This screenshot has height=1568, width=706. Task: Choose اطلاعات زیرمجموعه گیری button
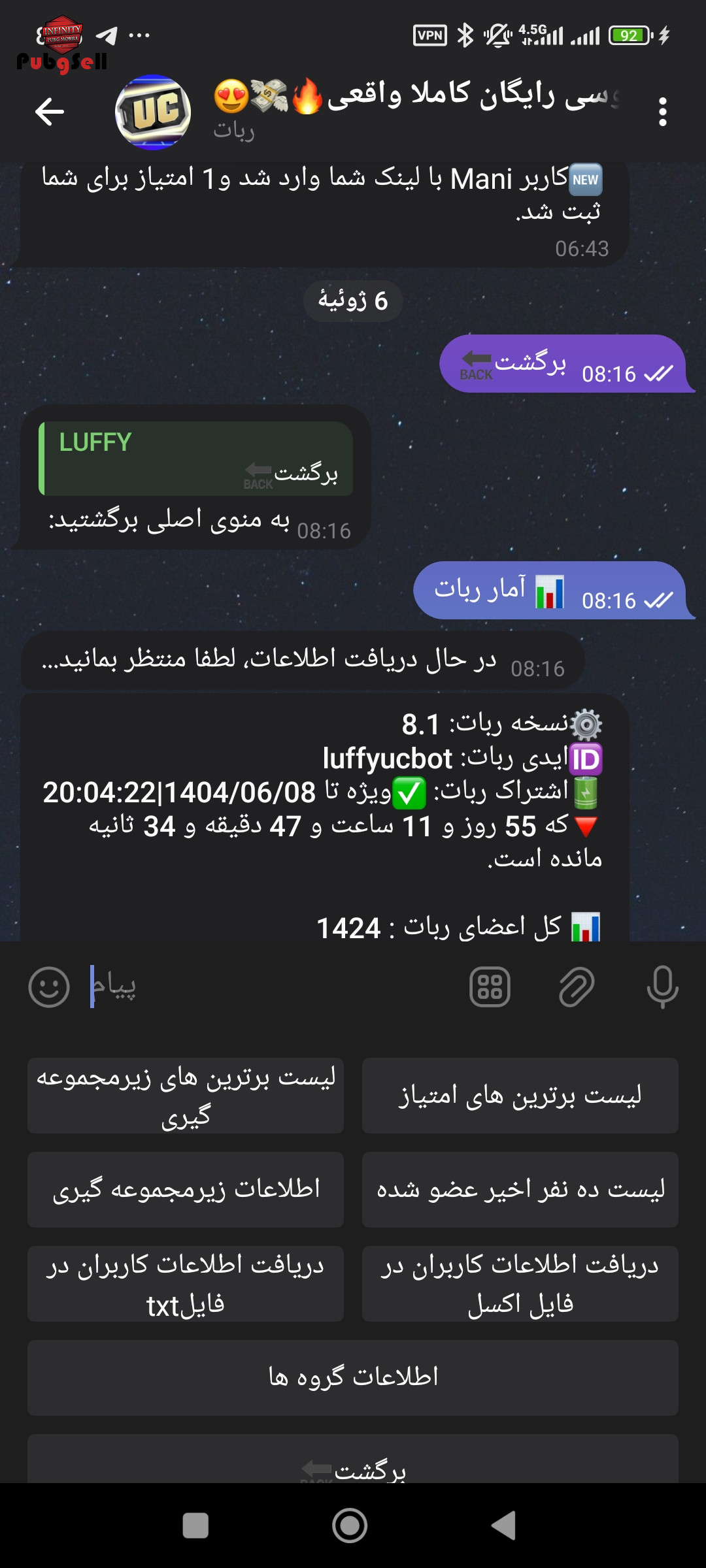coord(186,1190)
